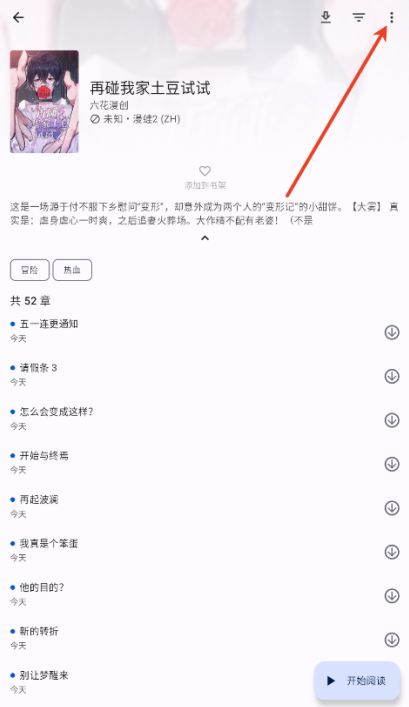Viewport: 409px width, 707px height.
Task: Go back with the top-left arrow
Action: coord(18,18)
